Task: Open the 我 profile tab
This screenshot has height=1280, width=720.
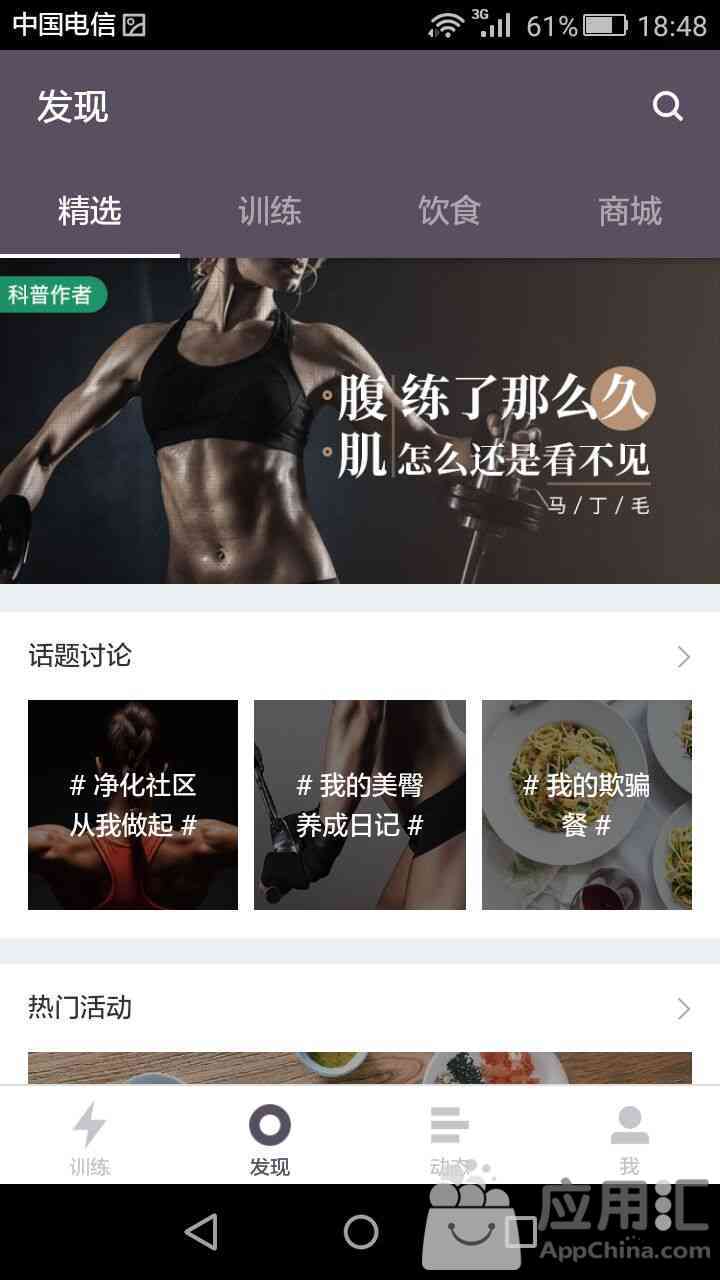Action: (629, 1138)
